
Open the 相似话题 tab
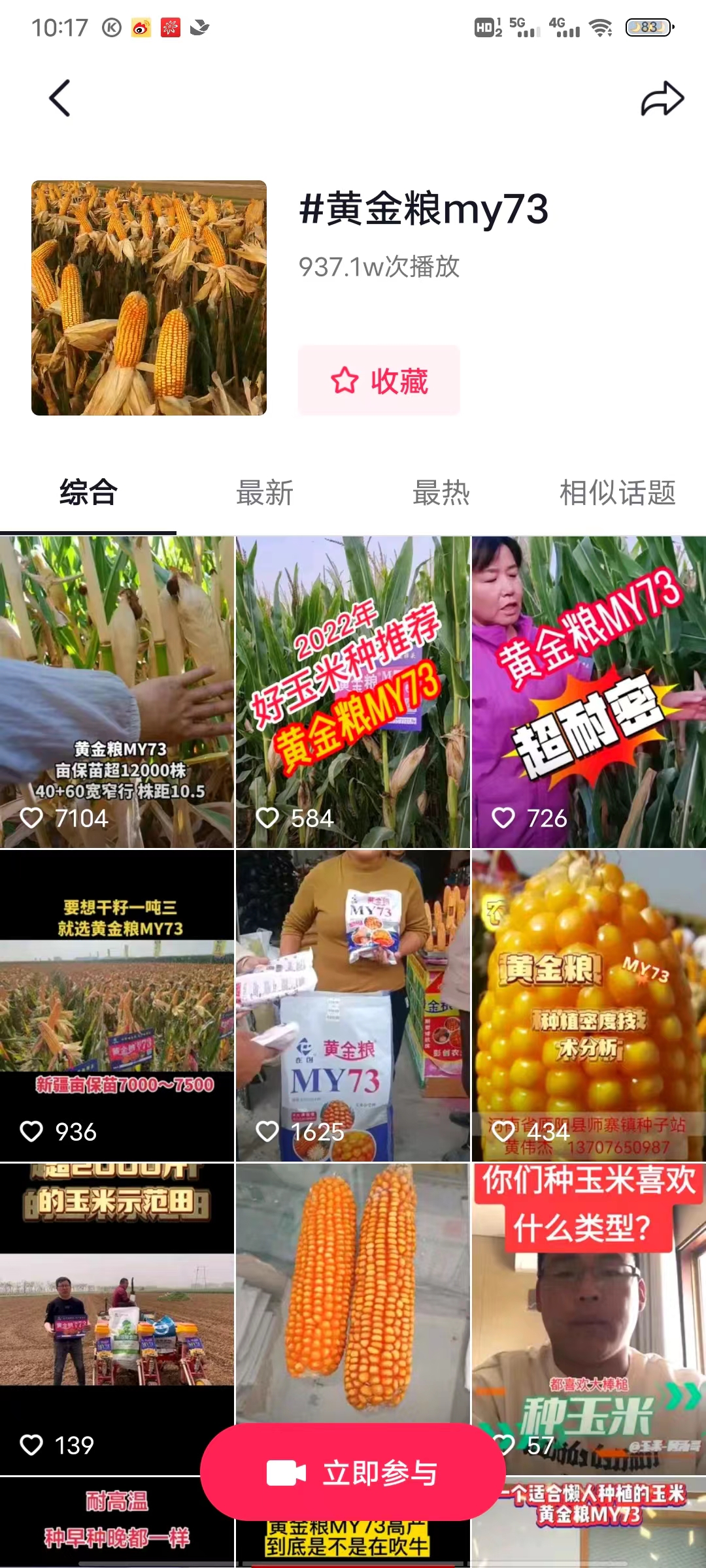(617, 493)
